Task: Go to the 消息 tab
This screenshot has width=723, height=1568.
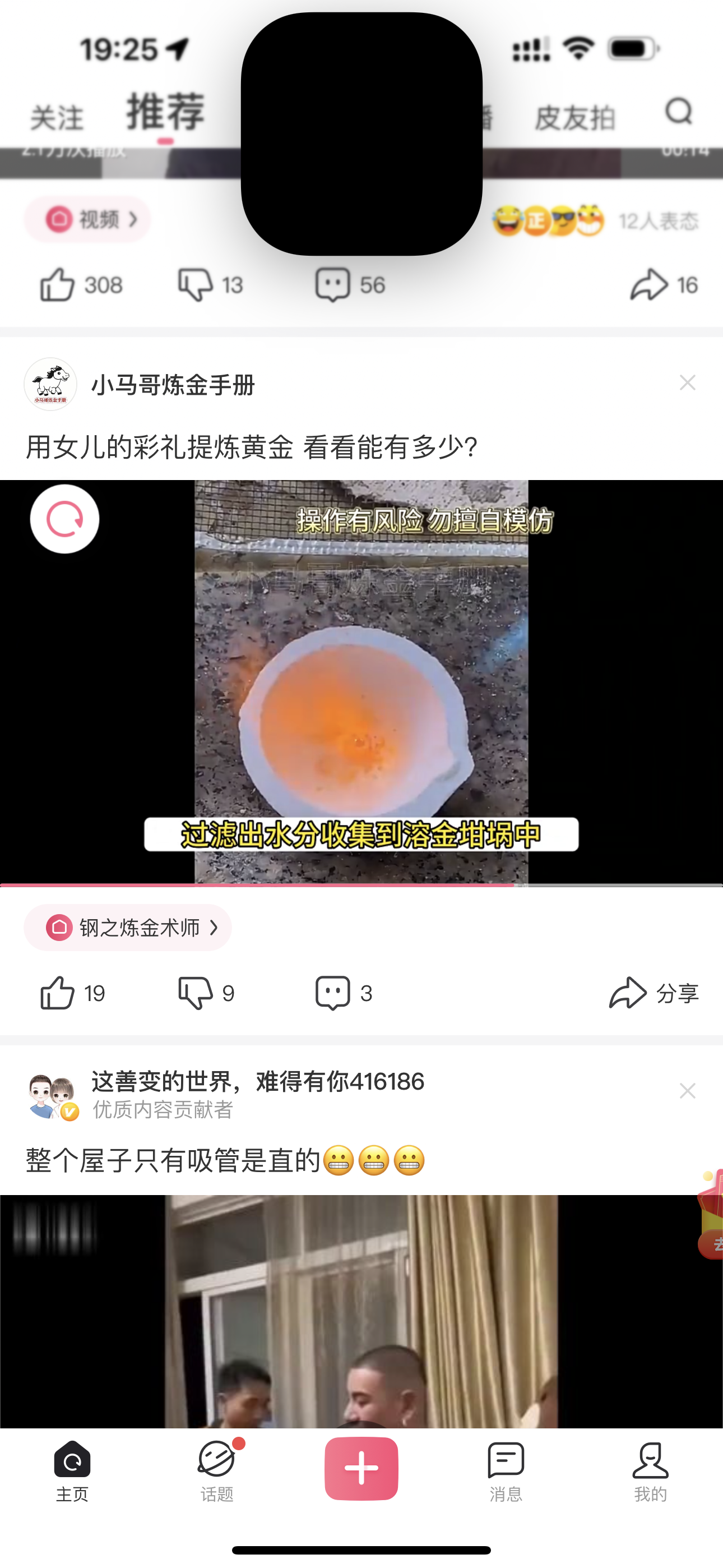Action: (506, 1470)
